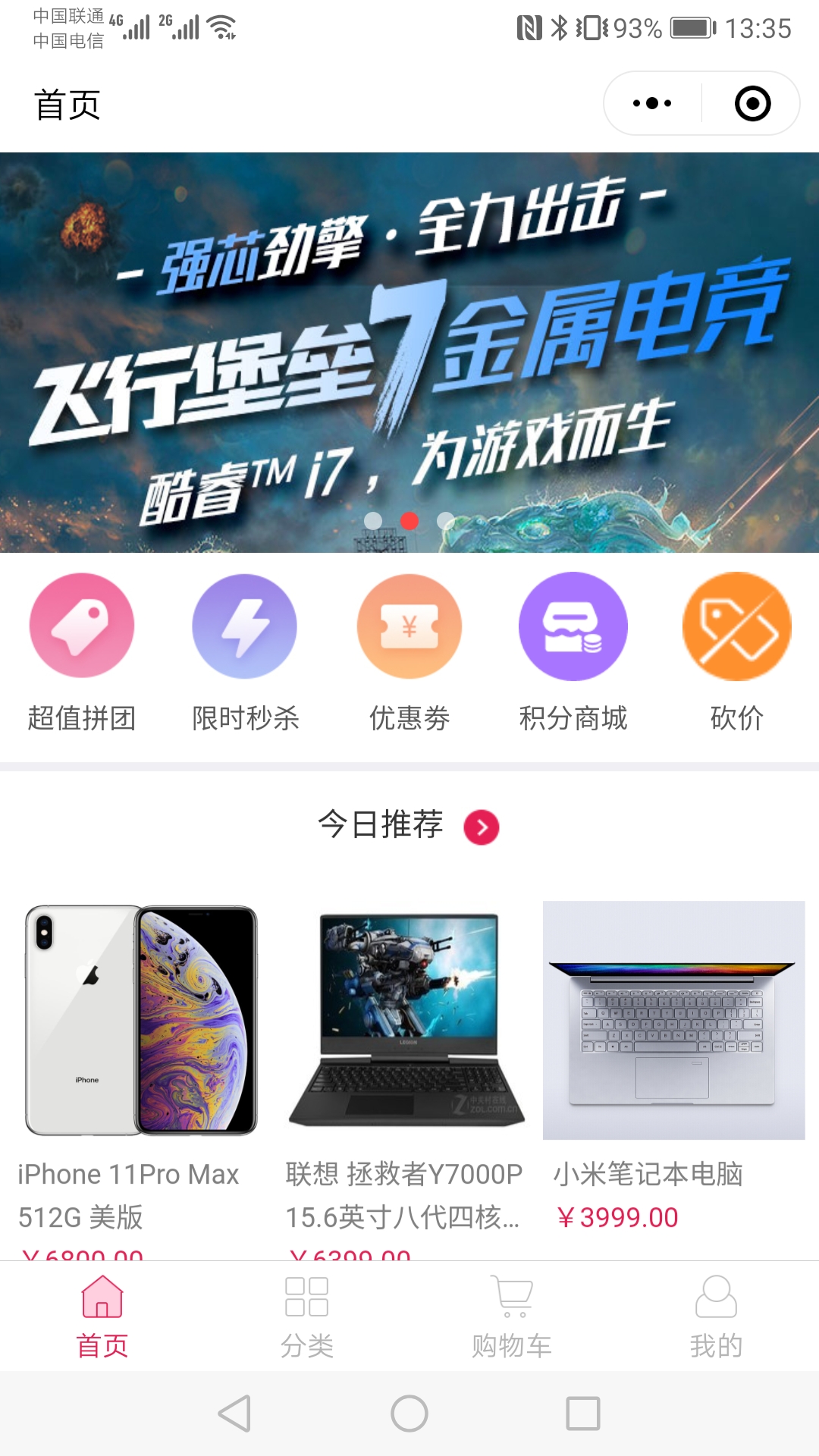Open the mini program more-options menu

point(652,104)
